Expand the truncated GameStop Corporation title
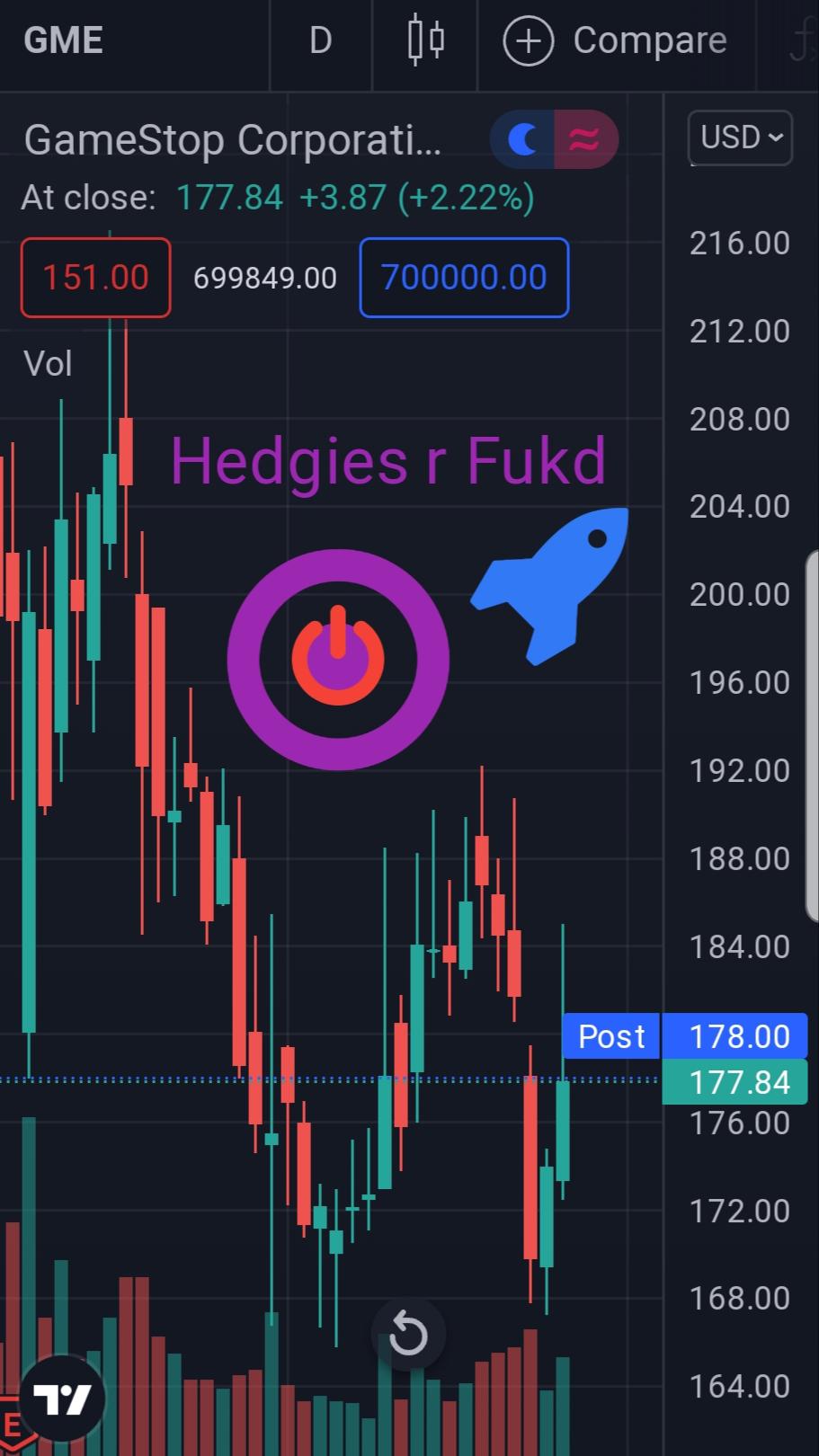819x1456 pixels. coord(233,139)
